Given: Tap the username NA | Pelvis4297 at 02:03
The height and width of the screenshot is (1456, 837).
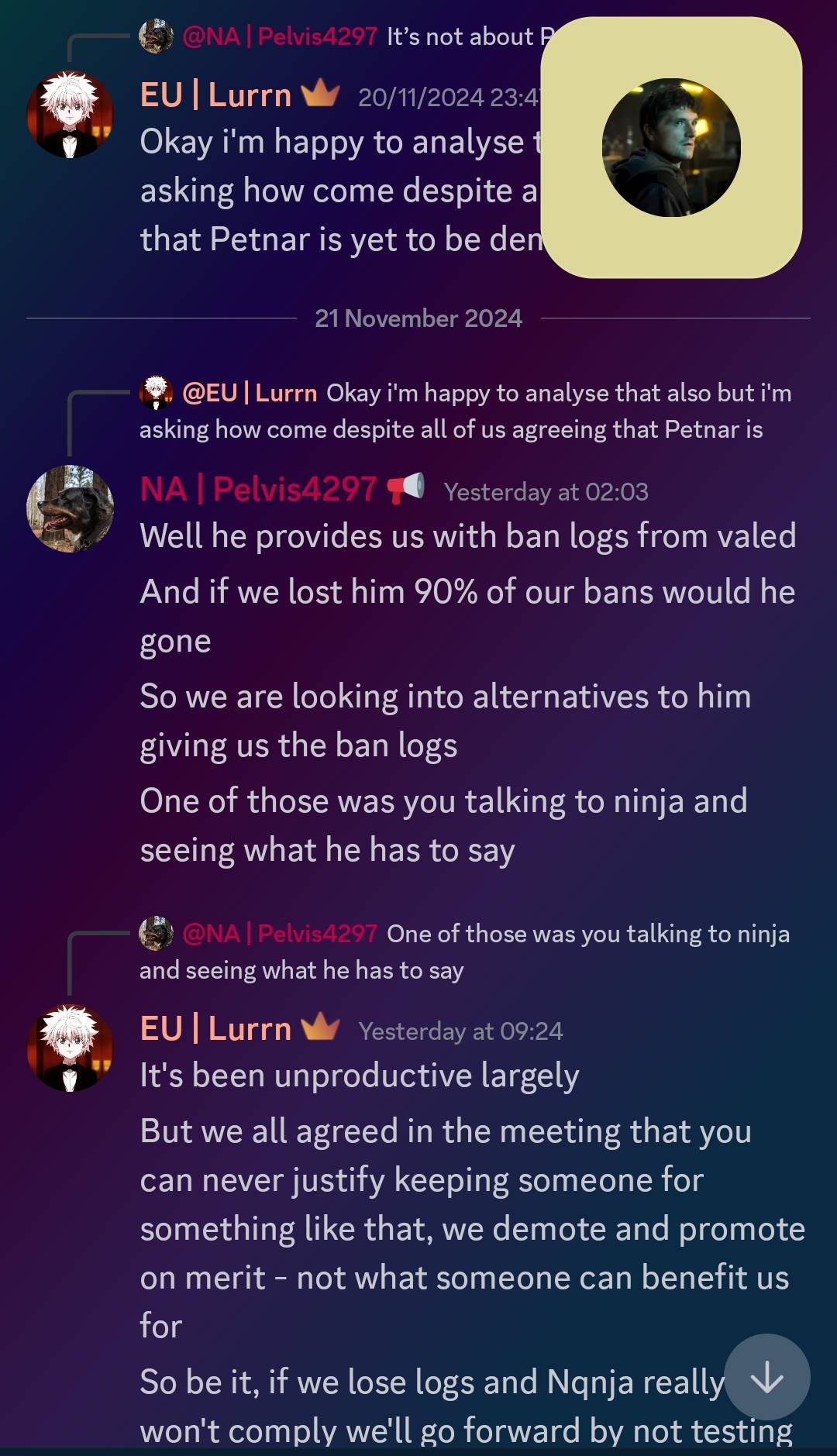Looking at the screenshot, I should click(258, 490).
